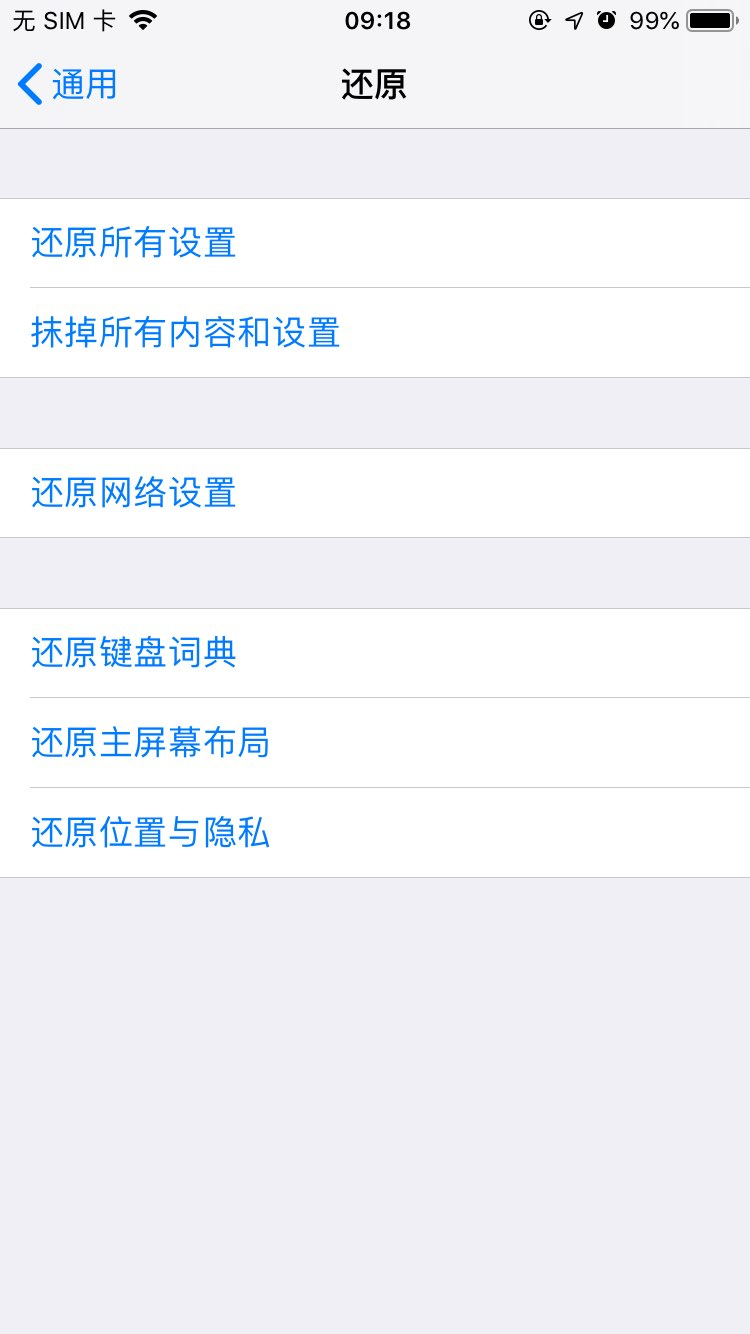Tap 还原网络设置 row
This screenshot has width=750, height=1334.
pos(375,493)
